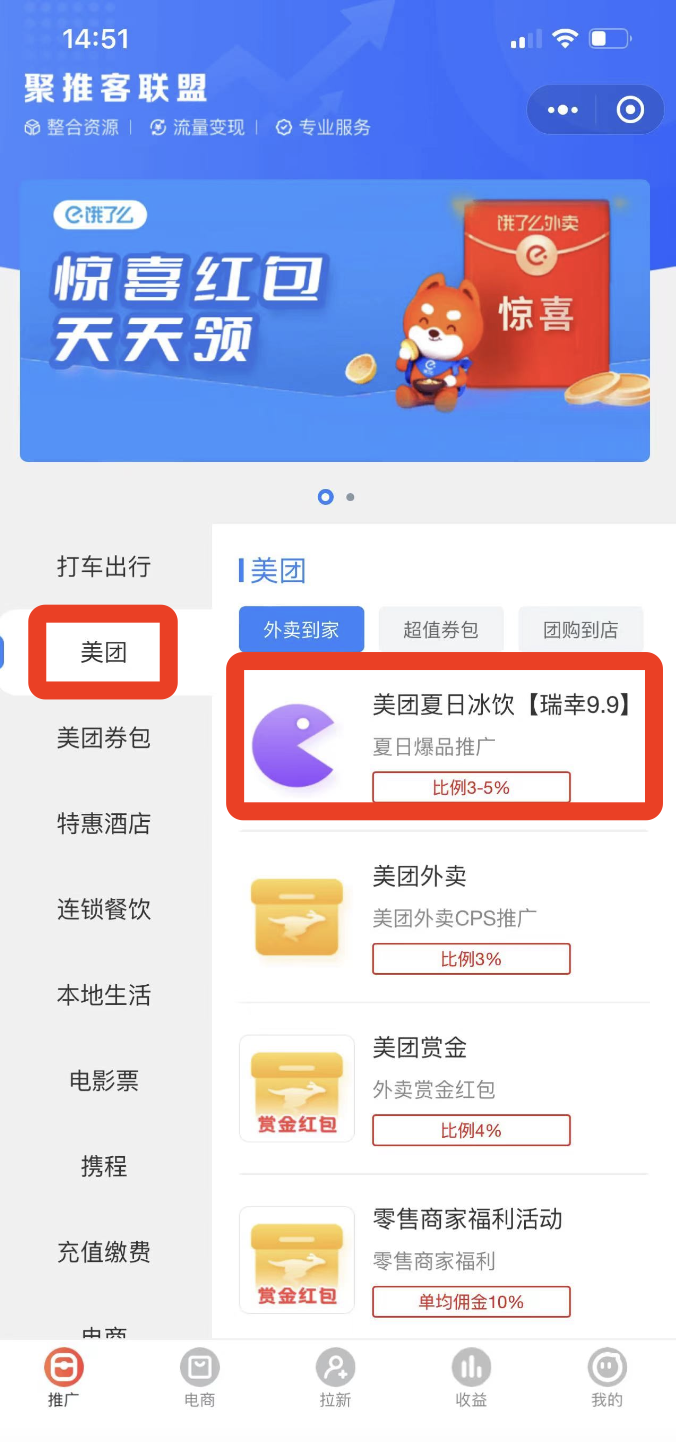Select 携程 category in sidebar
Screen dimensions: 676x1442
coord(104,1166)
